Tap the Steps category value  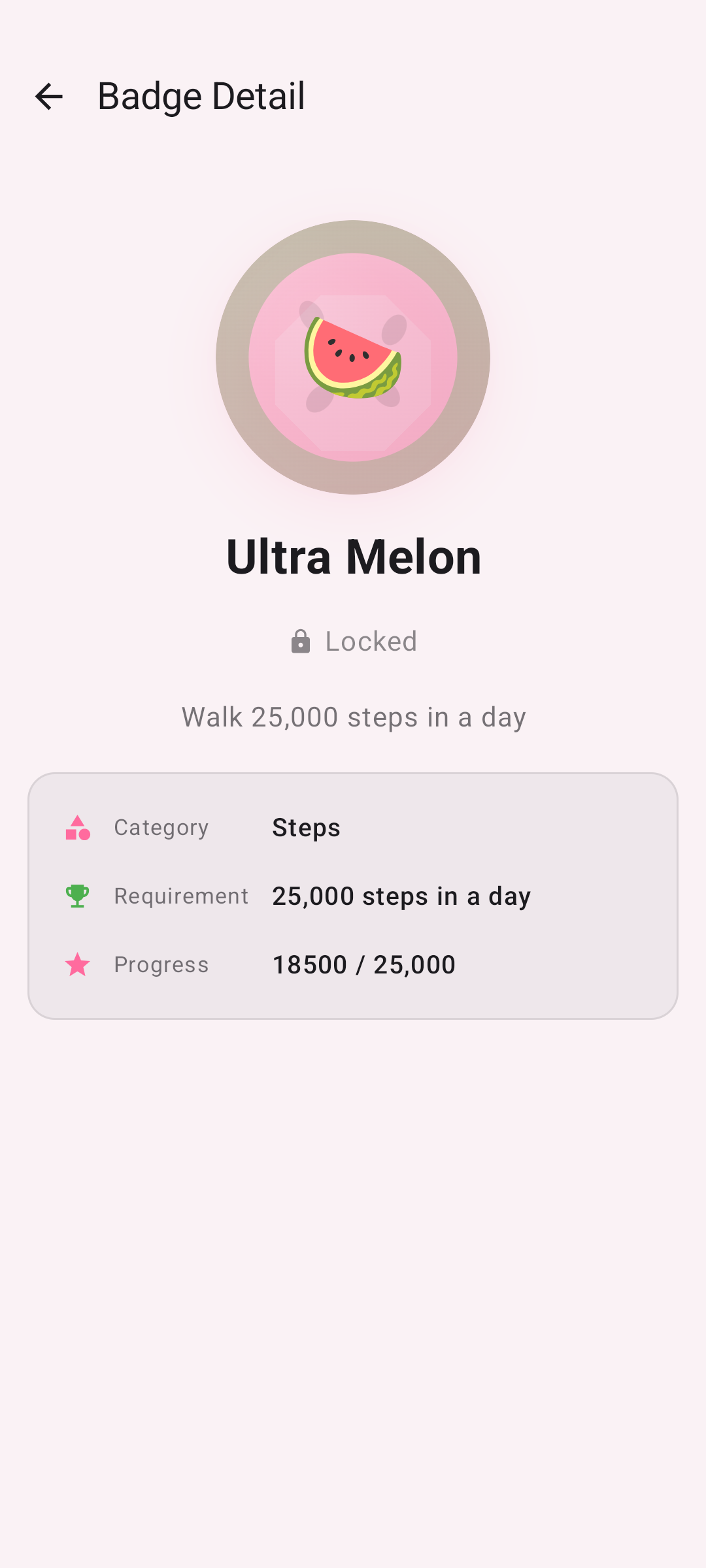point(306,828)
